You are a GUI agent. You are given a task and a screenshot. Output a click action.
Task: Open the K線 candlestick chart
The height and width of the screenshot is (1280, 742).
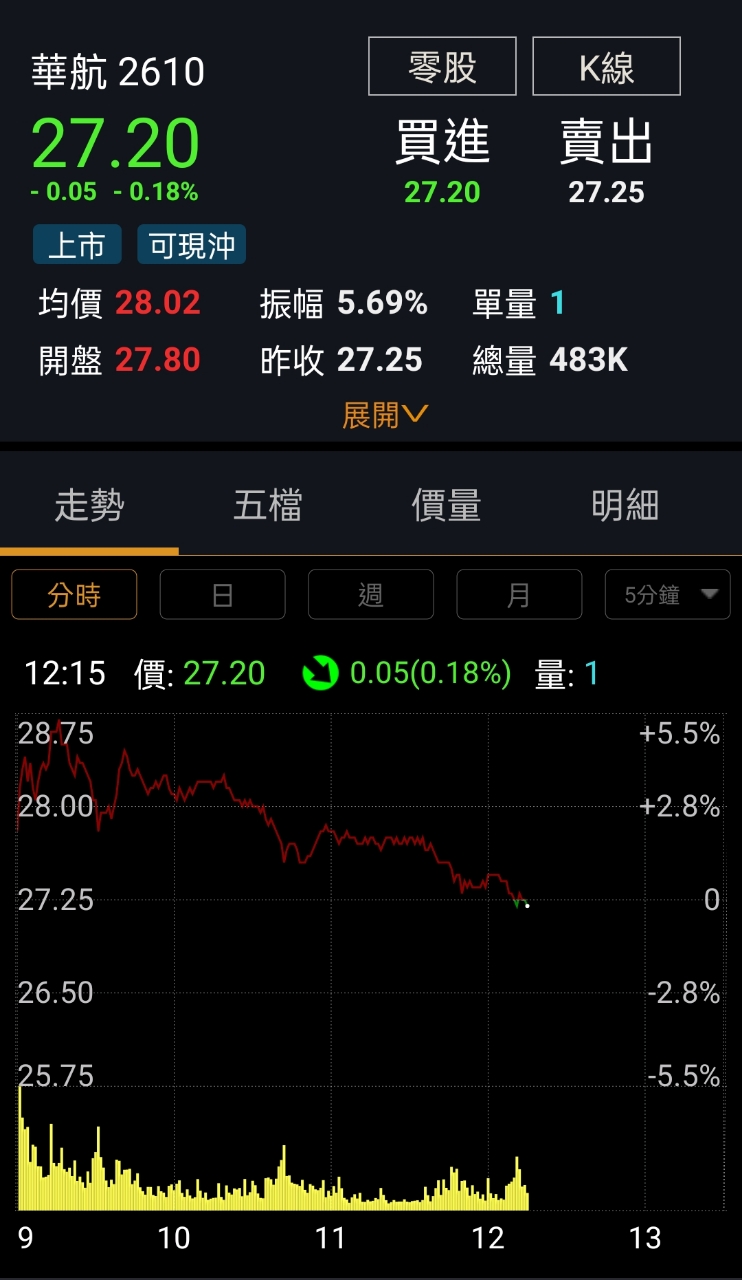pyautogui.click(x=606, y=66)
